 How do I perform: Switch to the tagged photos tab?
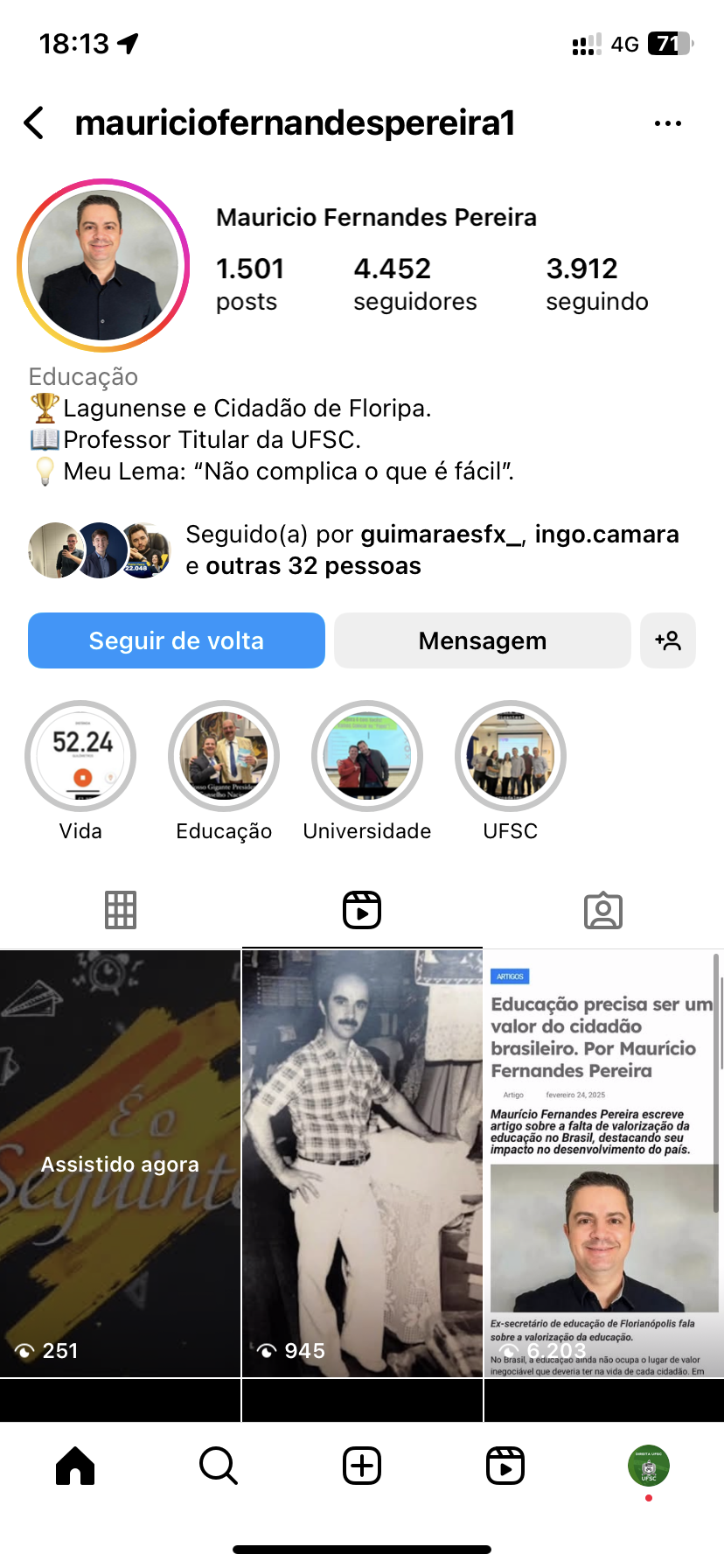click(x=603, y=910)
